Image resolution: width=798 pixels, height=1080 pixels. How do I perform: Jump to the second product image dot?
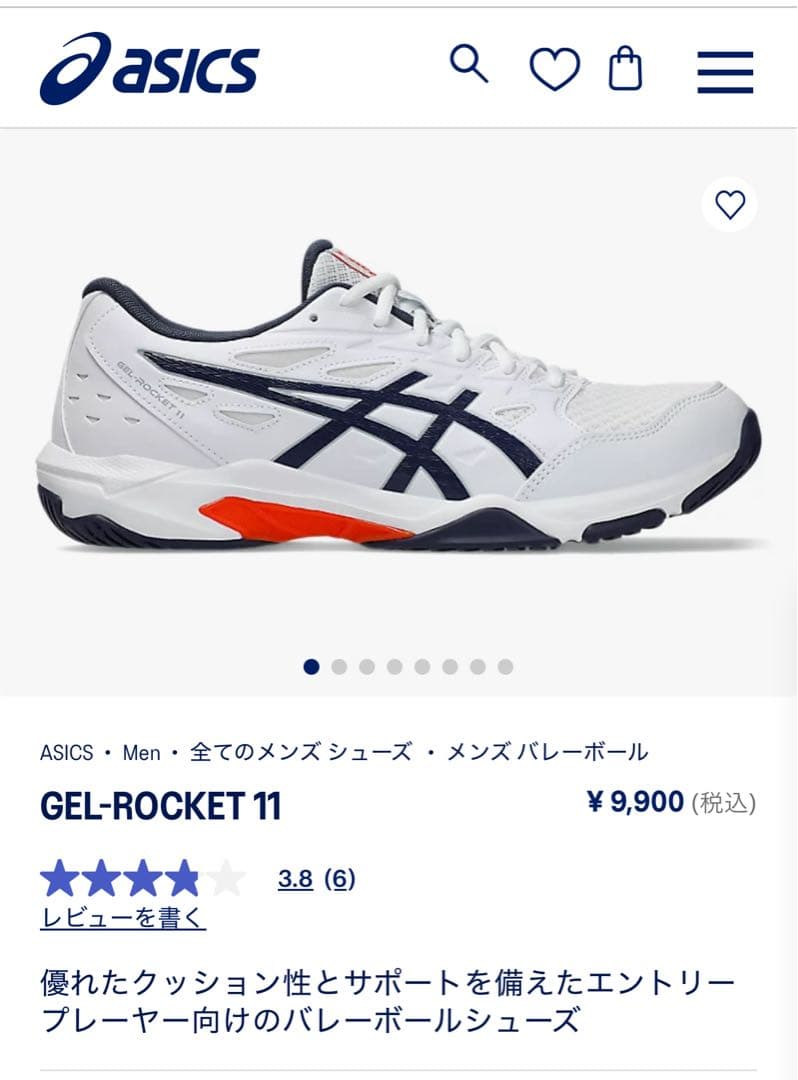339,667
